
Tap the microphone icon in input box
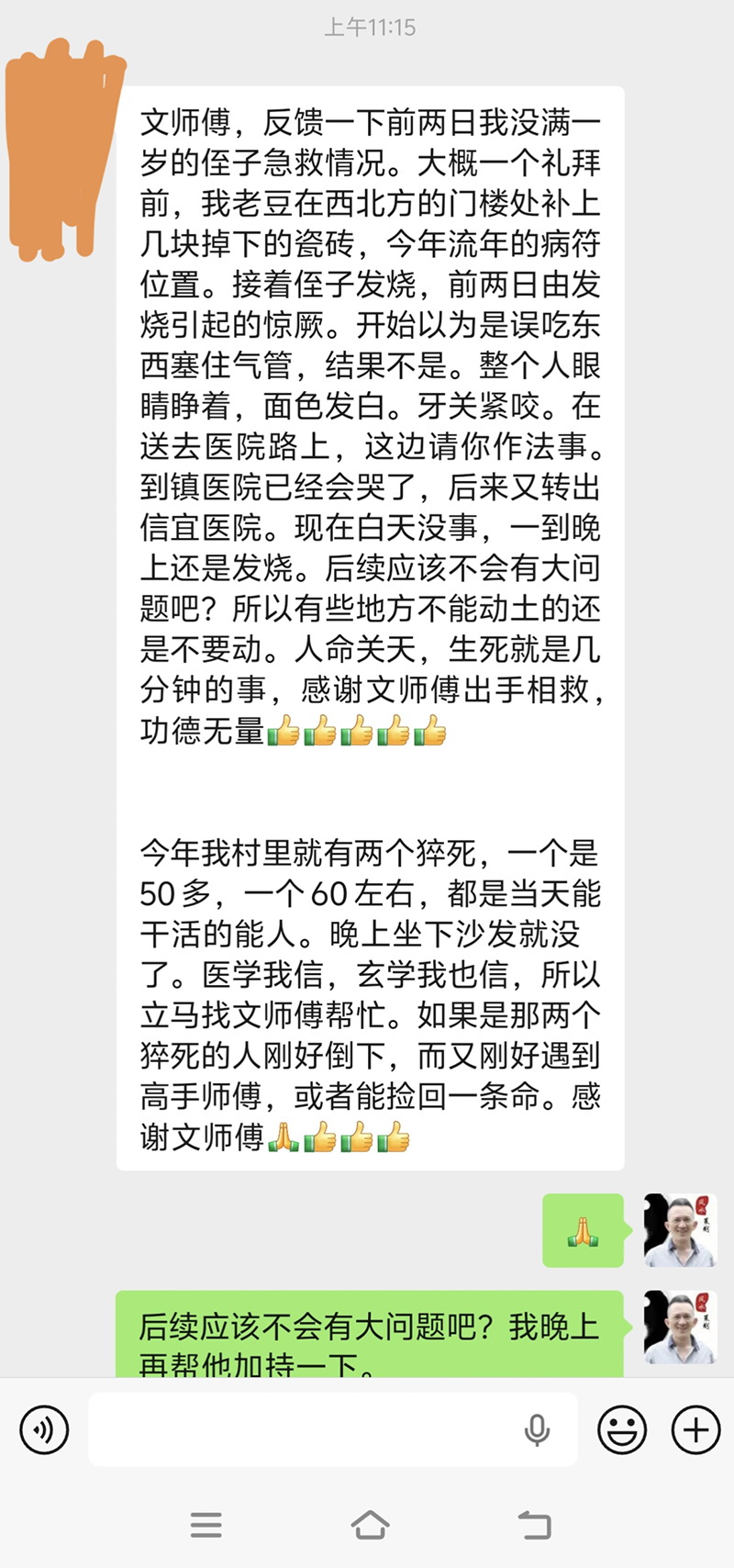537,1429
